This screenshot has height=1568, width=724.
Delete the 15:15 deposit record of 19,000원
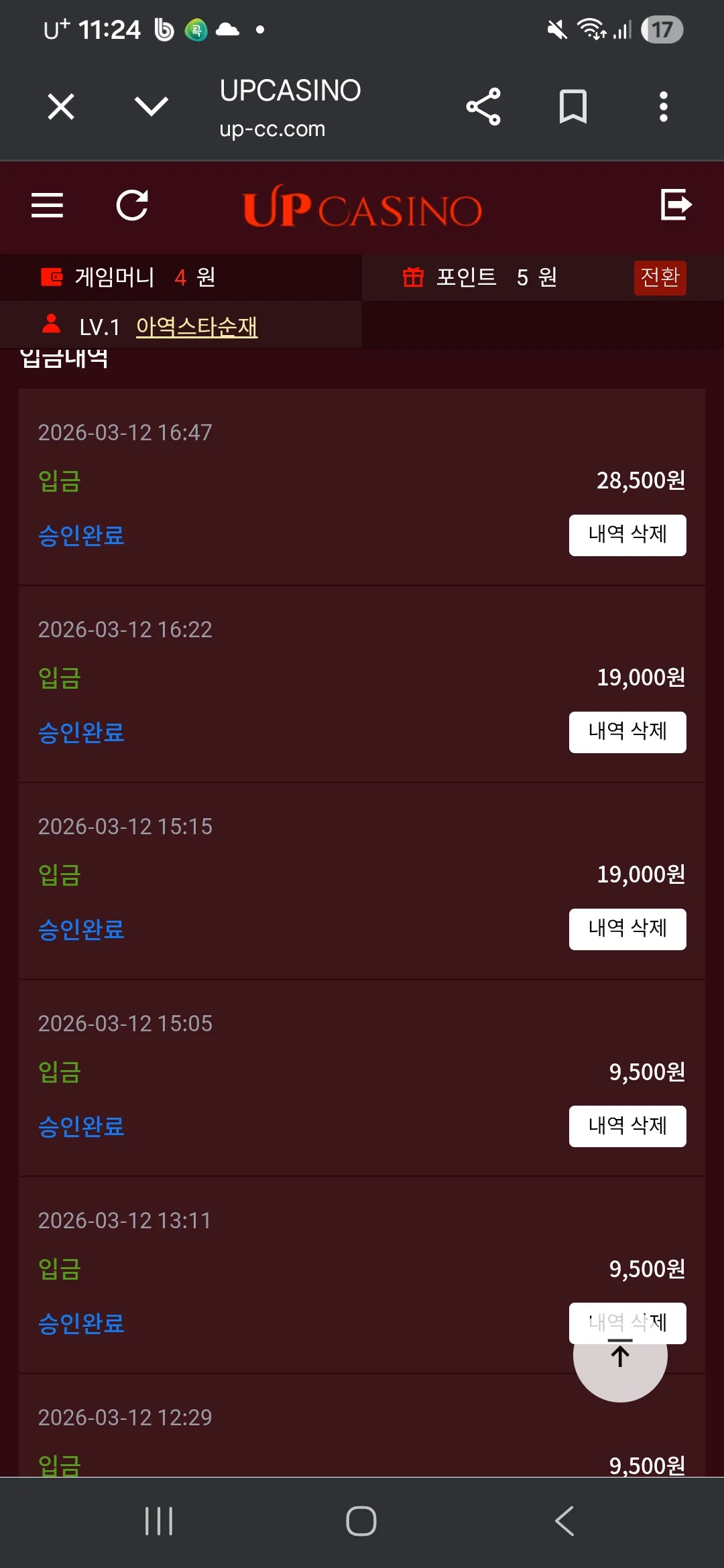627,929
